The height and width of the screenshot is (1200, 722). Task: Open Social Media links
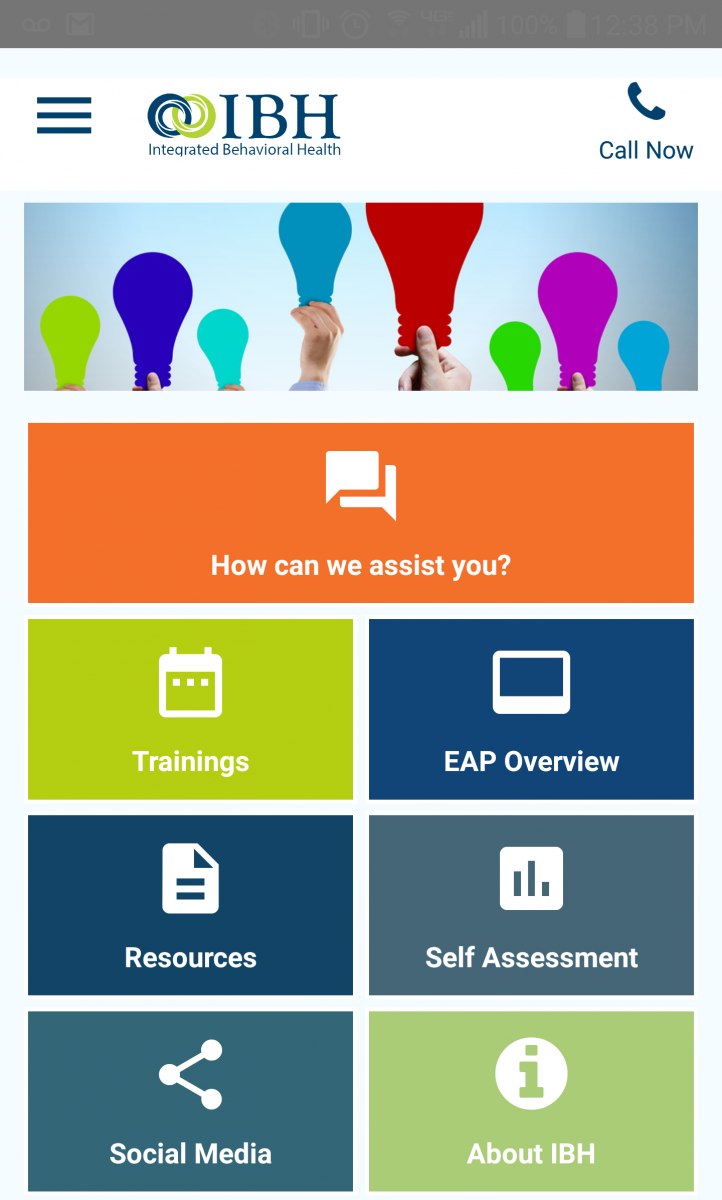point(190,1101)
